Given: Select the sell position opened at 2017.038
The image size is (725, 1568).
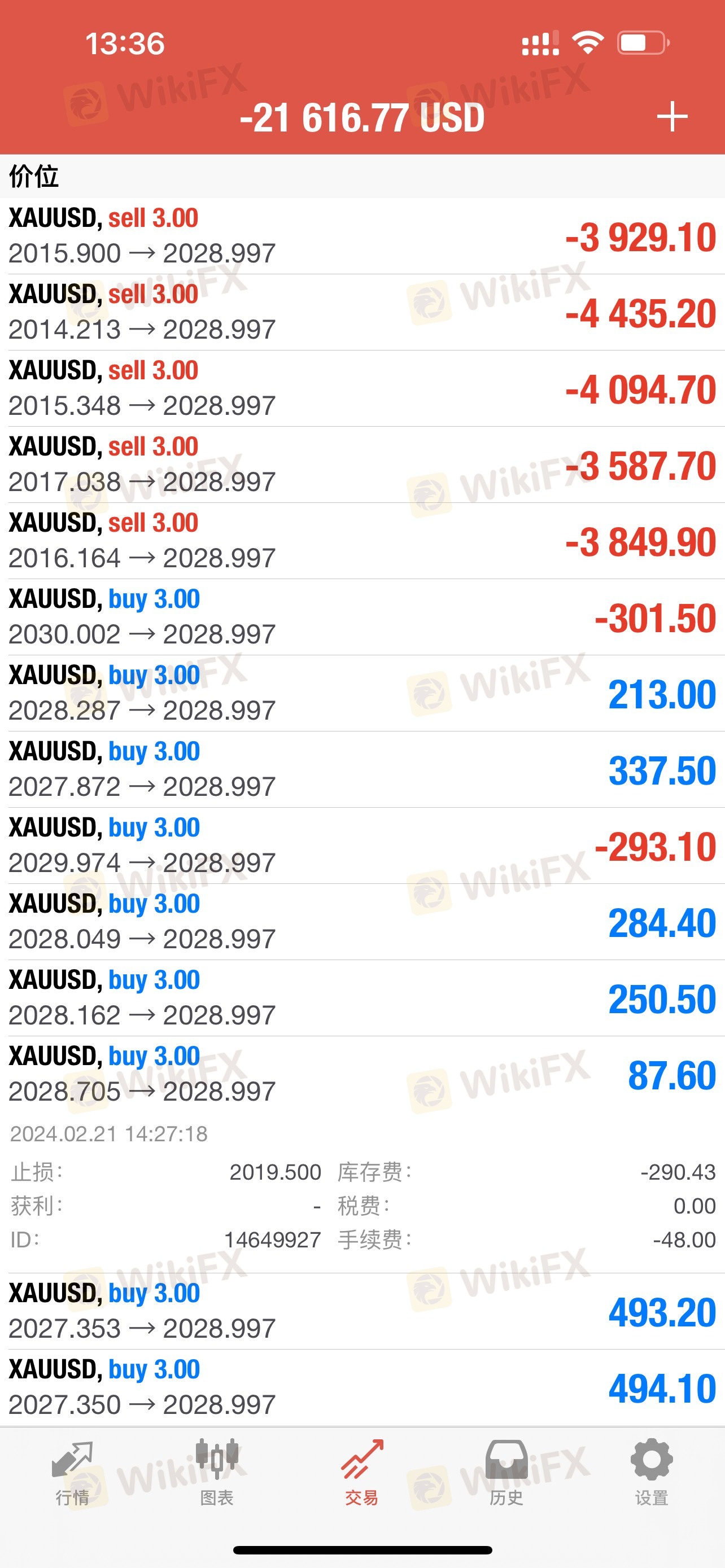Looking at the screenshot, I should coord(362,465).
